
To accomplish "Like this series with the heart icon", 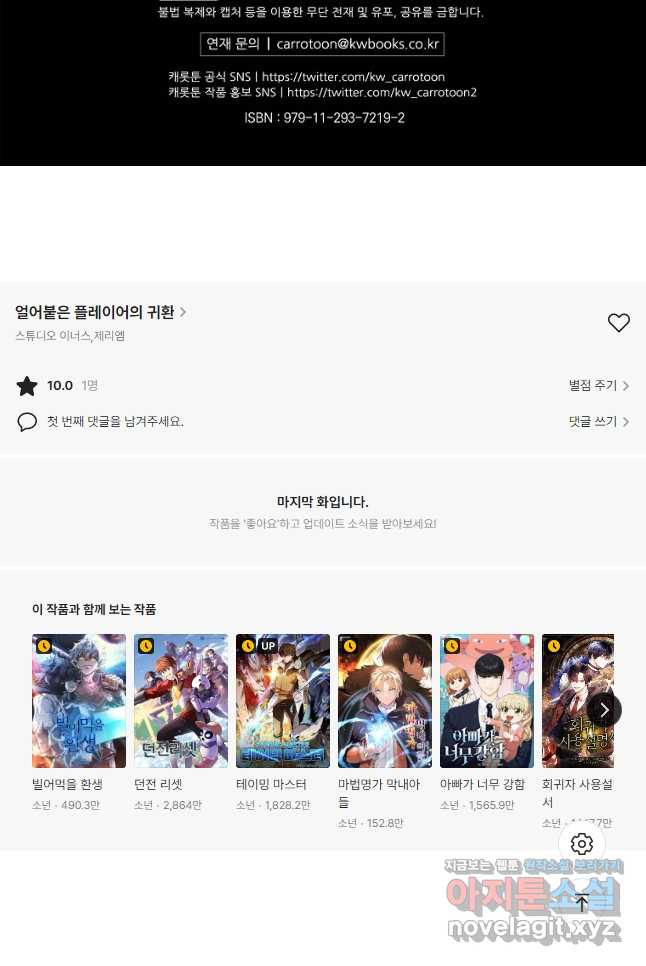I will [x=619, y=323].
